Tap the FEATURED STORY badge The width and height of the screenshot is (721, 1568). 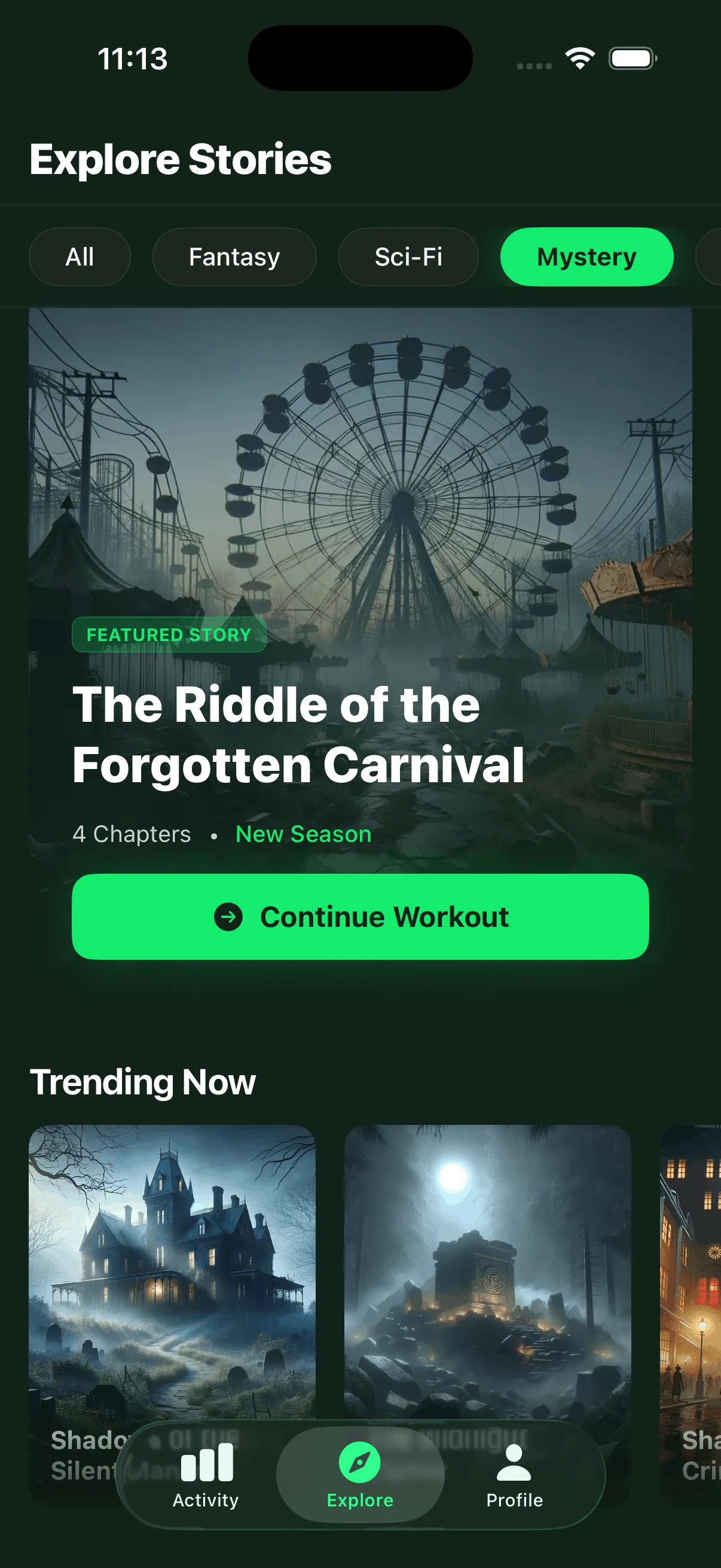[168, 635]
